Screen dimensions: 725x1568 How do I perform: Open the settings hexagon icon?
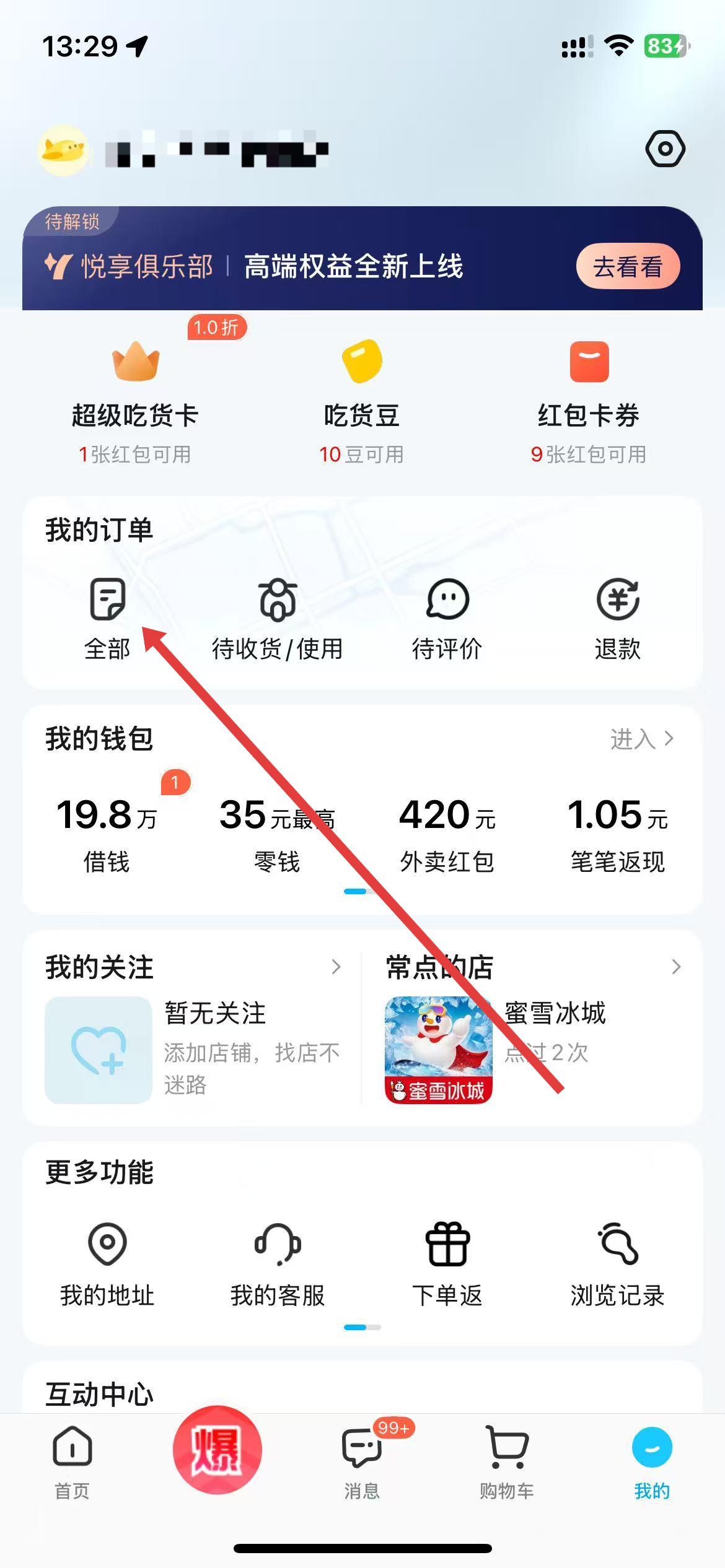coord(665,149)
